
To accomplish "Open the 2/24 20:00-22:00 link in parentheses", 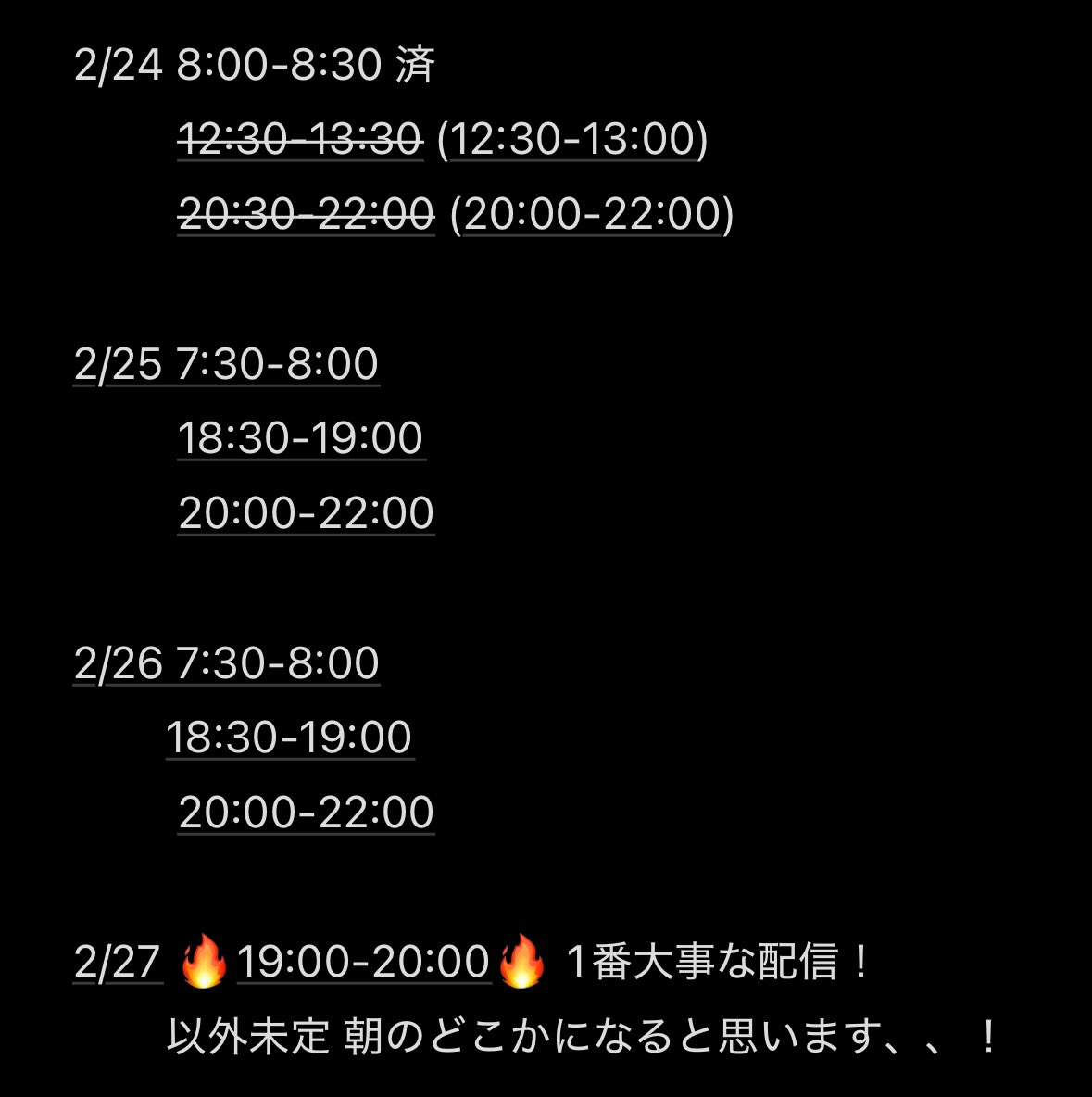I will [x=591, y=215].
